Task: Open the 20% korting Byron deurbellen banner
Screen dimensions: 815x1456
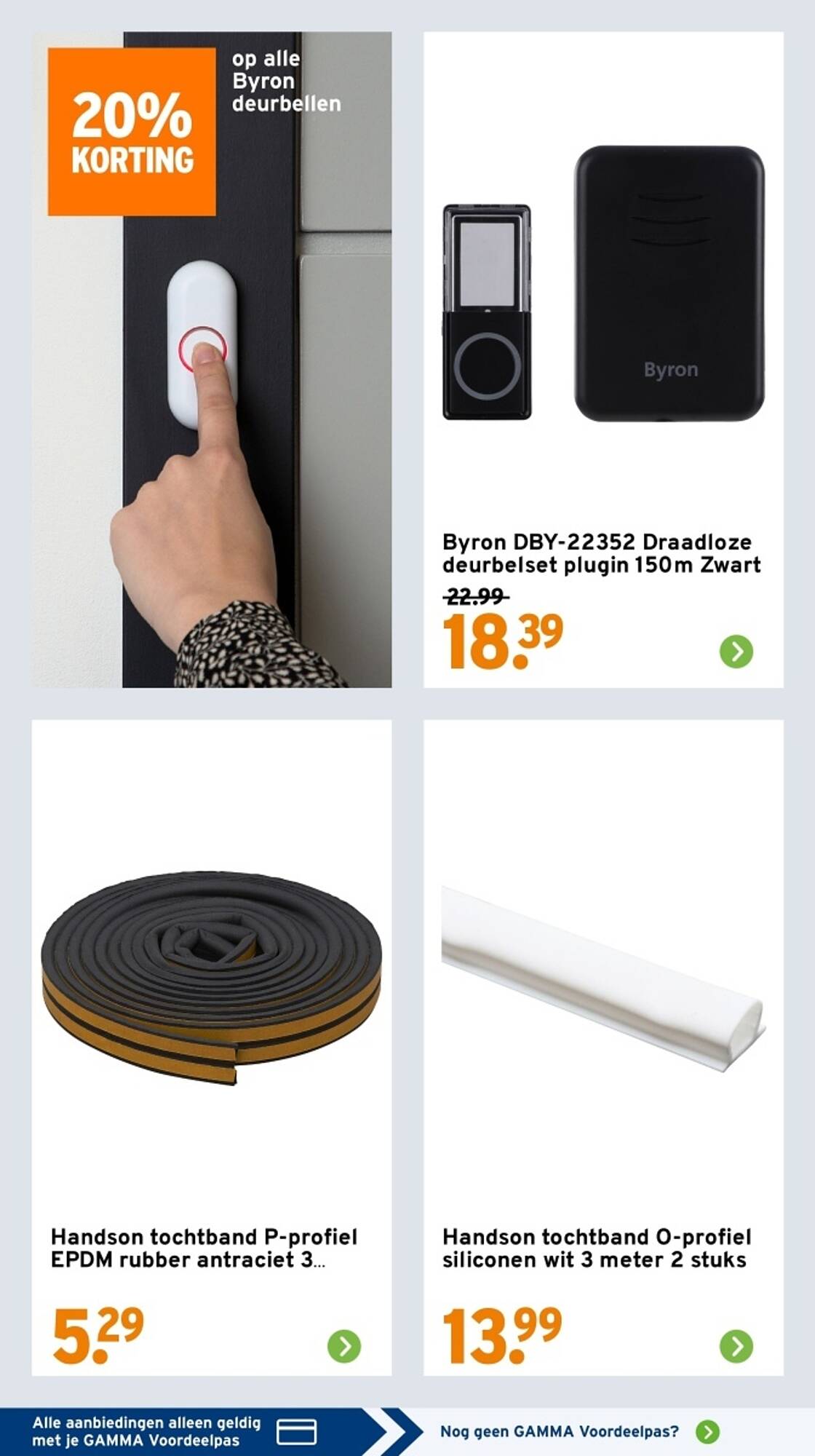Action: [x=212, y=360]
